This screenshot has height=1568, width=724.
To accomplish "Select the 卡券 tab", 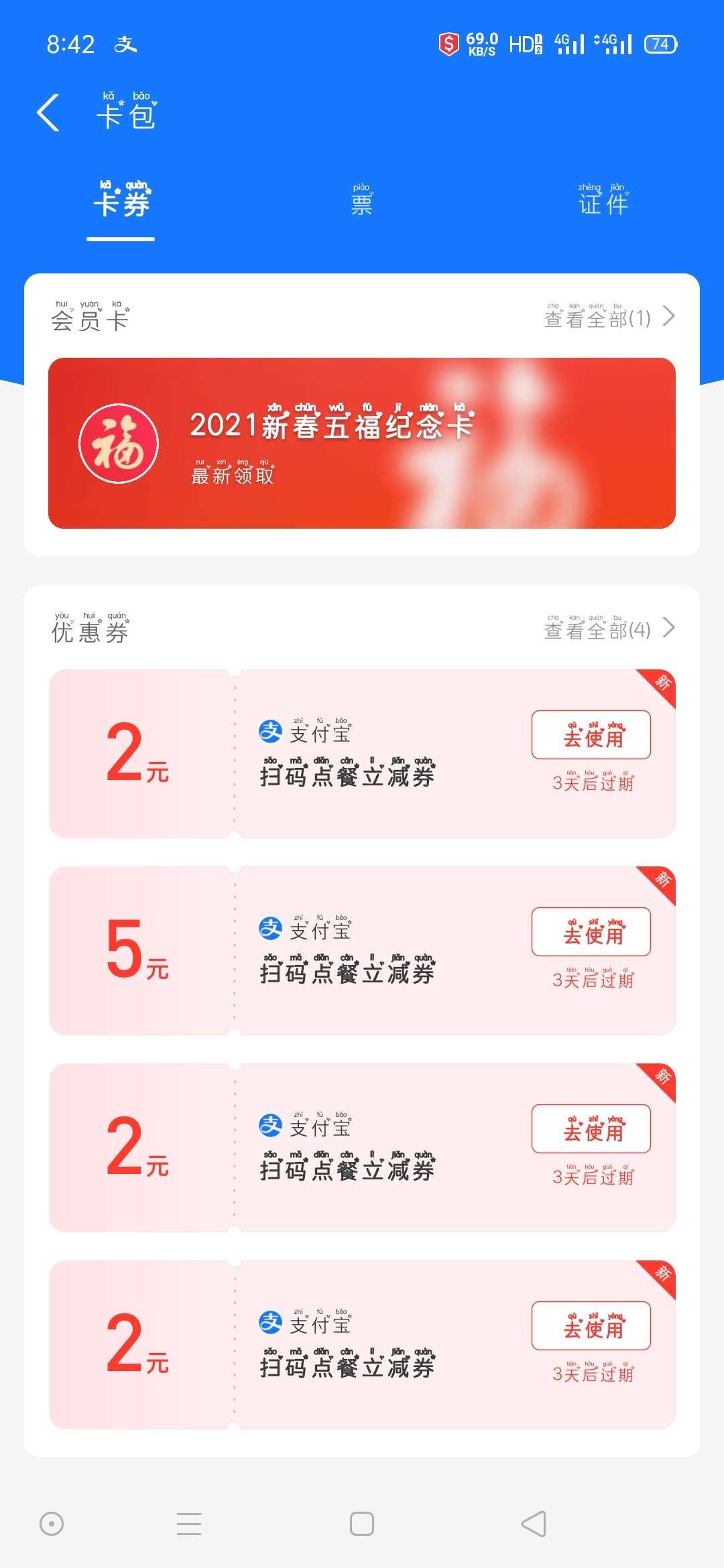I will [121, 202].
